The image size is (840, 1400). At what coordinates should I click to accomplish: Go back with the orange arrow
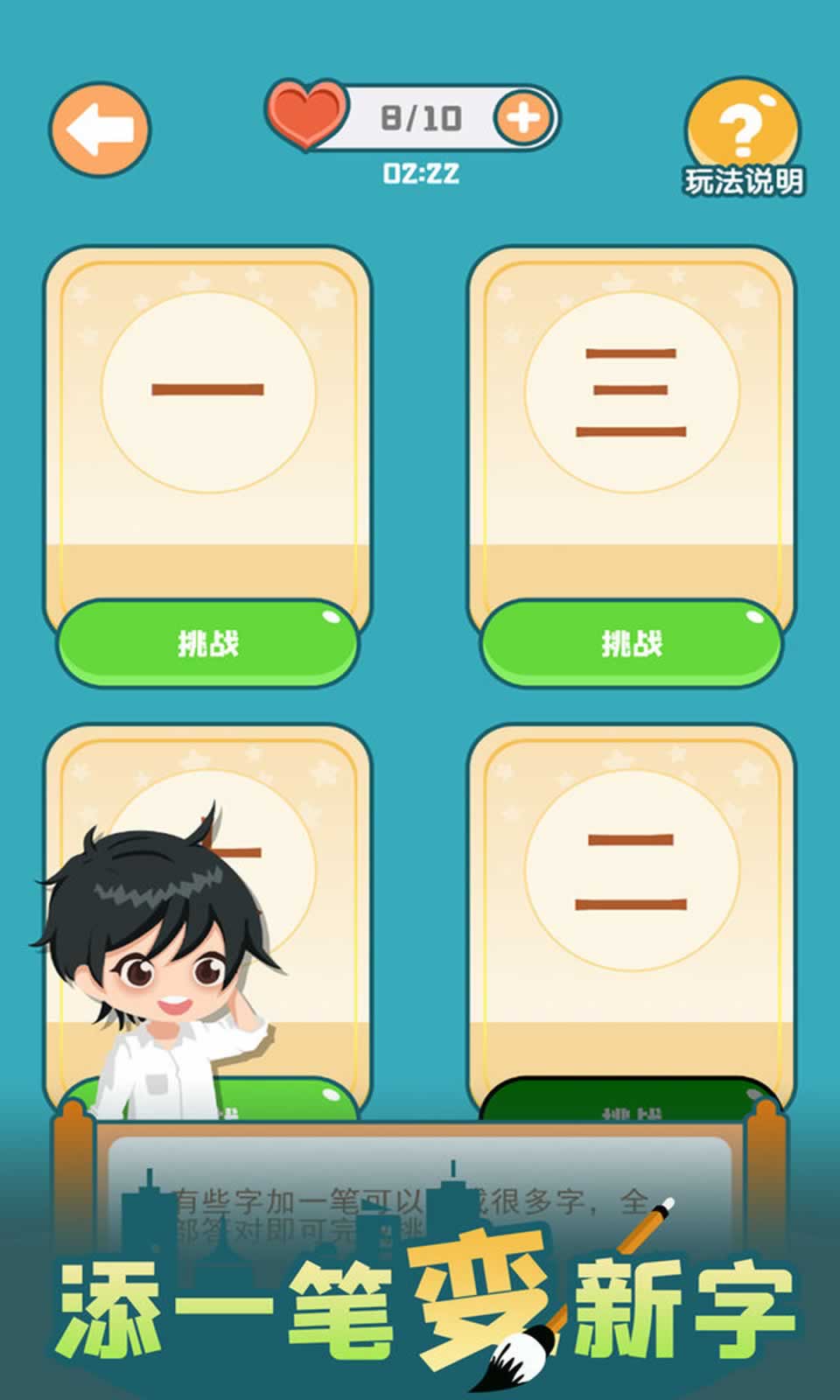(99, 130)
